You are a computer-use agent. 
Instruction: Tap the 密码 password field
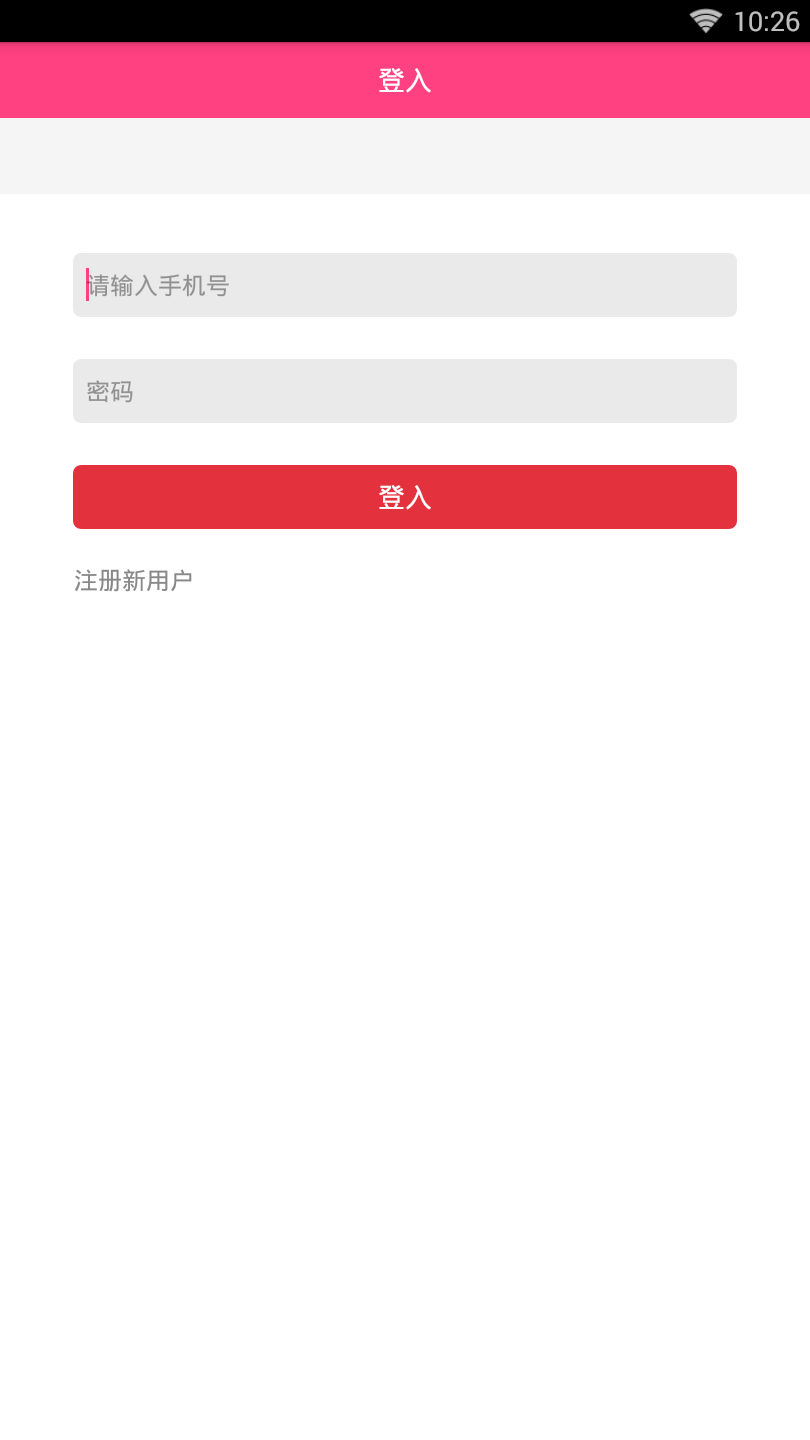coord(404,391)
